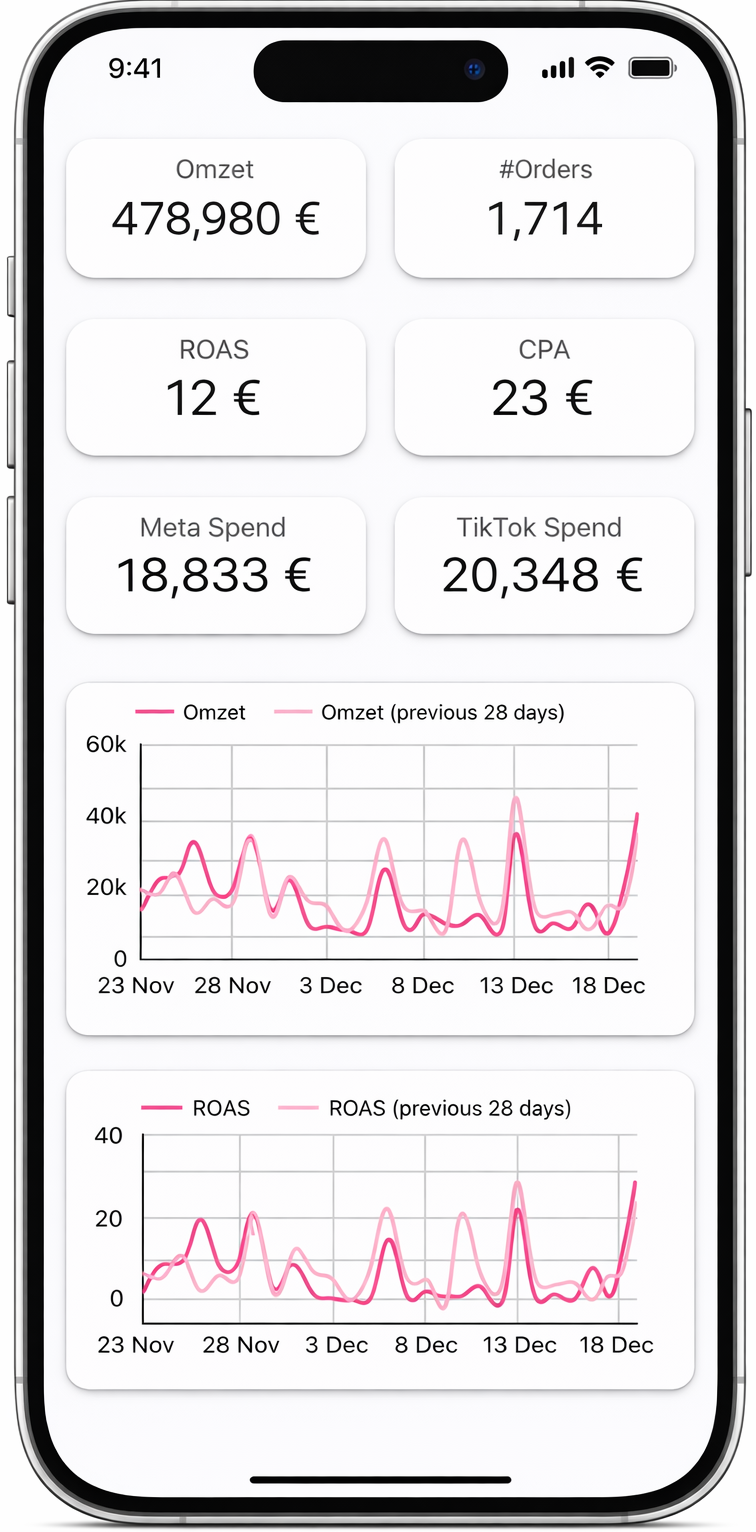Tap the CPA card showing 23 €
The width and height of the screenshot is (756, 1532).
[x=543, y=385]
